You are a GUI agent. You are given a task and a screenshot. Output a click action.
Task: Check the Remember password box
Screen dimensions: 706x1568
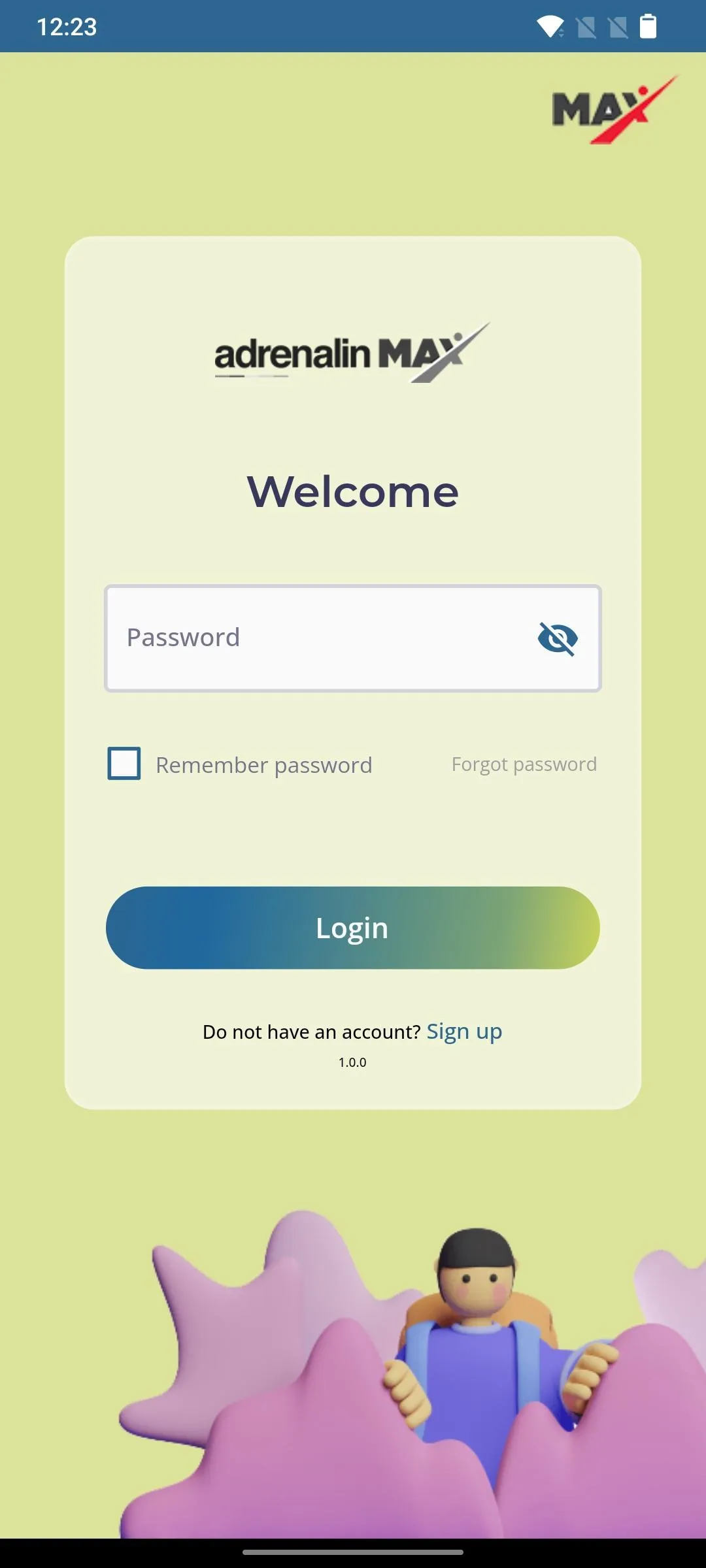pos(124,763)
